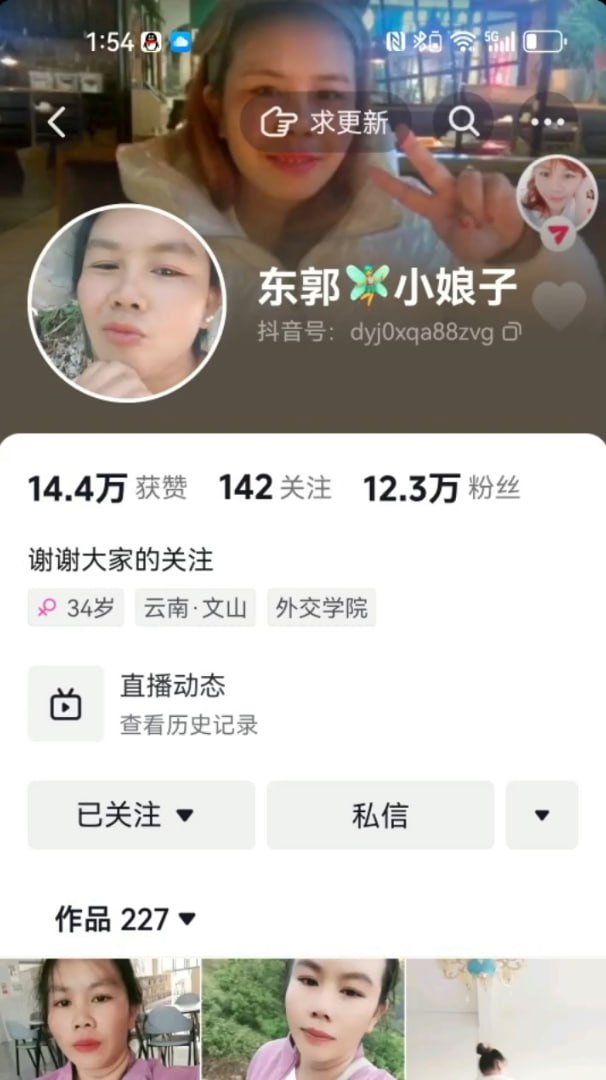
Task: Expand the arrow button beside 私信
Action: click(x=542, y=815)
